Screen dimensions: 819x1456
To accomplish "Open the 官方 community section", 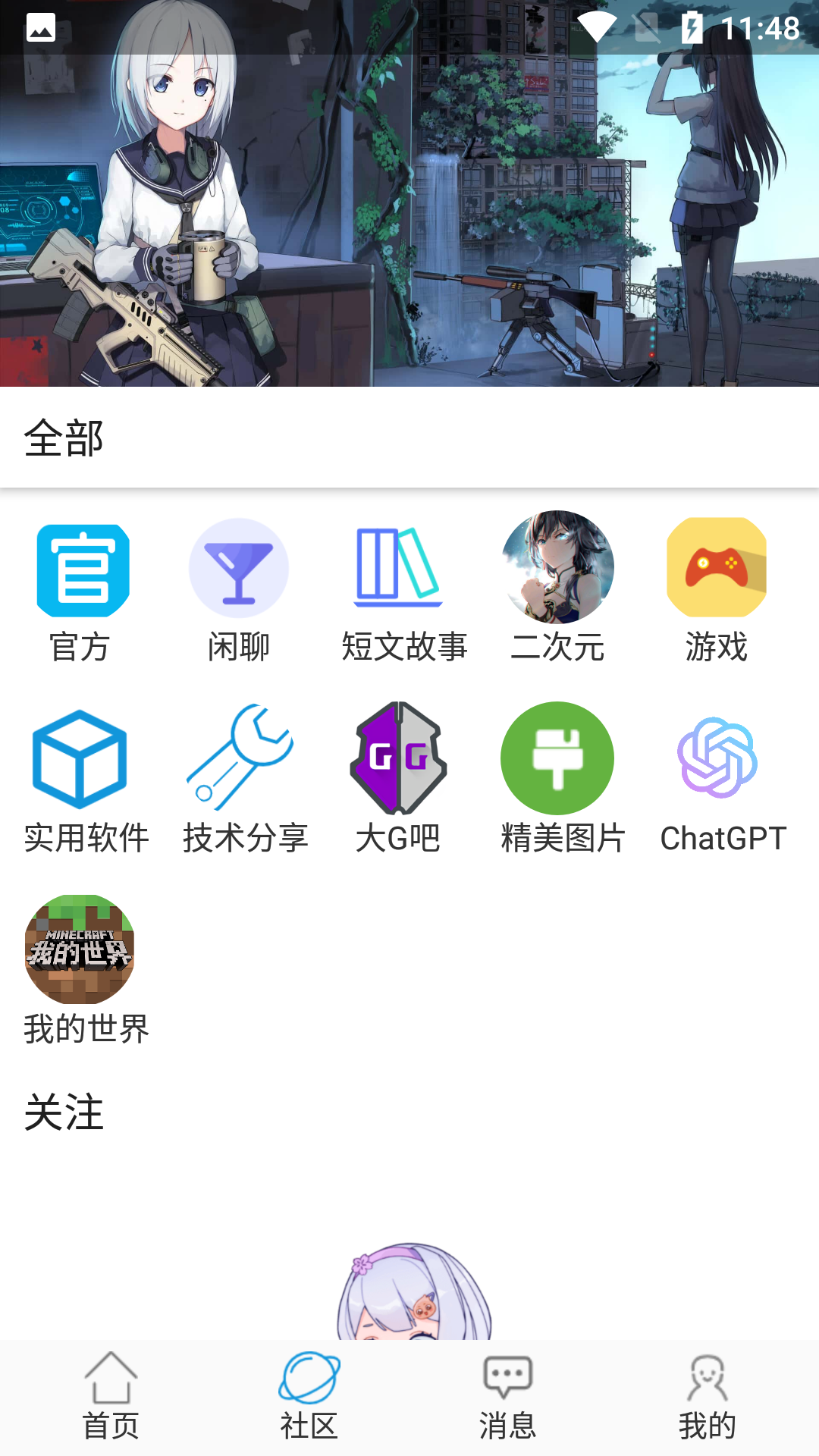I will tap(80, 588).
